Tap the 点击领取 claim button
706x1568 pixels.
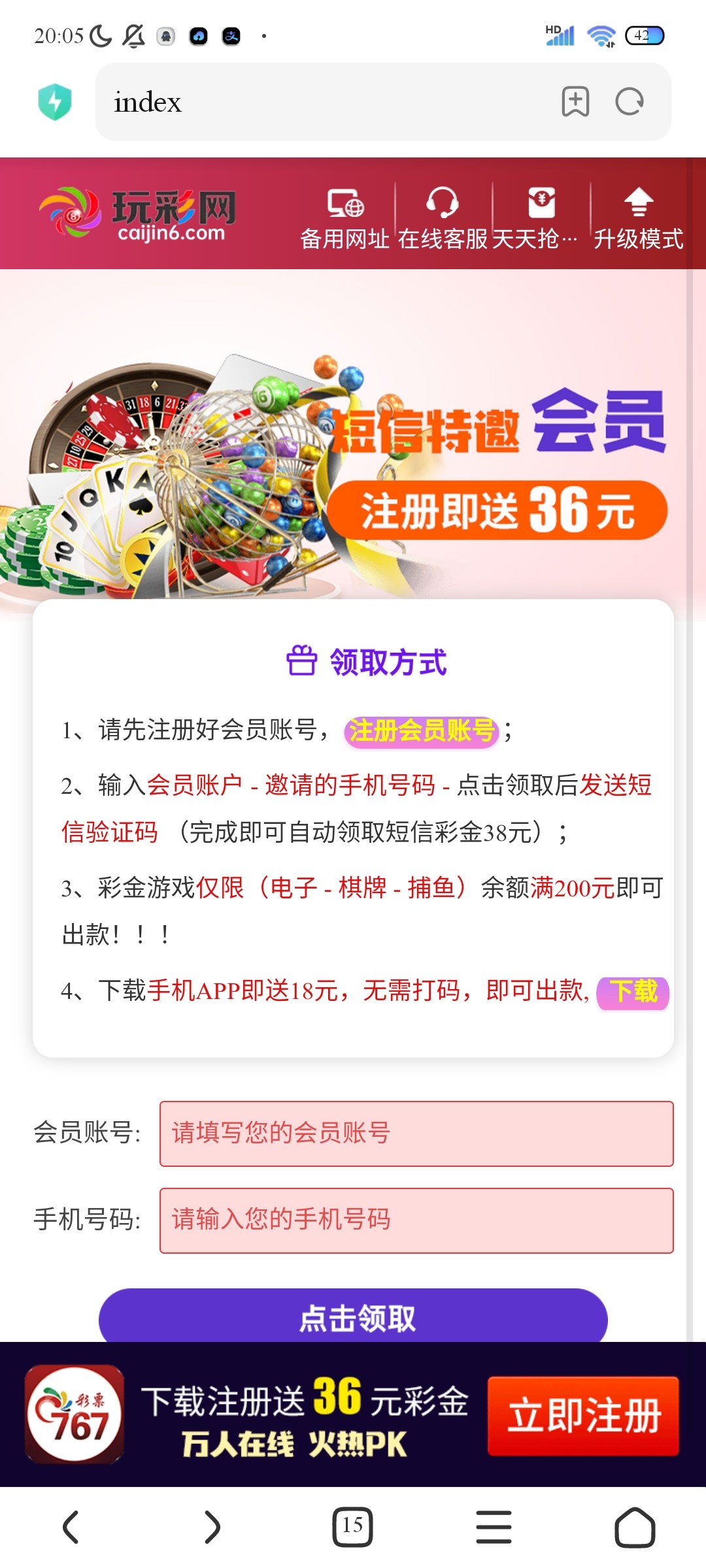pyautogui.click(x=353, y=1316)
